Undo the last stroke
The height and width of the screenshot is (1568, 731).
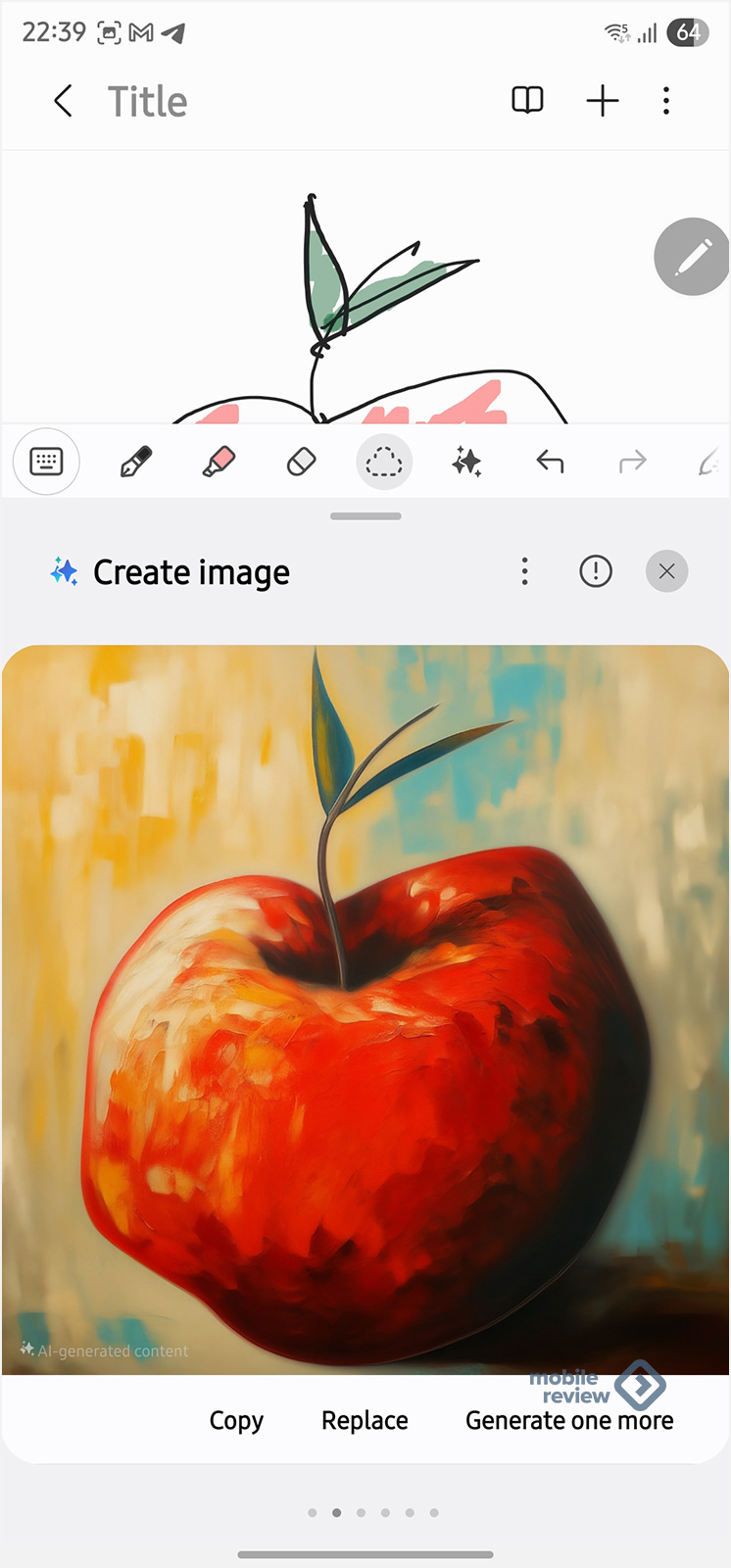point(550,462)
